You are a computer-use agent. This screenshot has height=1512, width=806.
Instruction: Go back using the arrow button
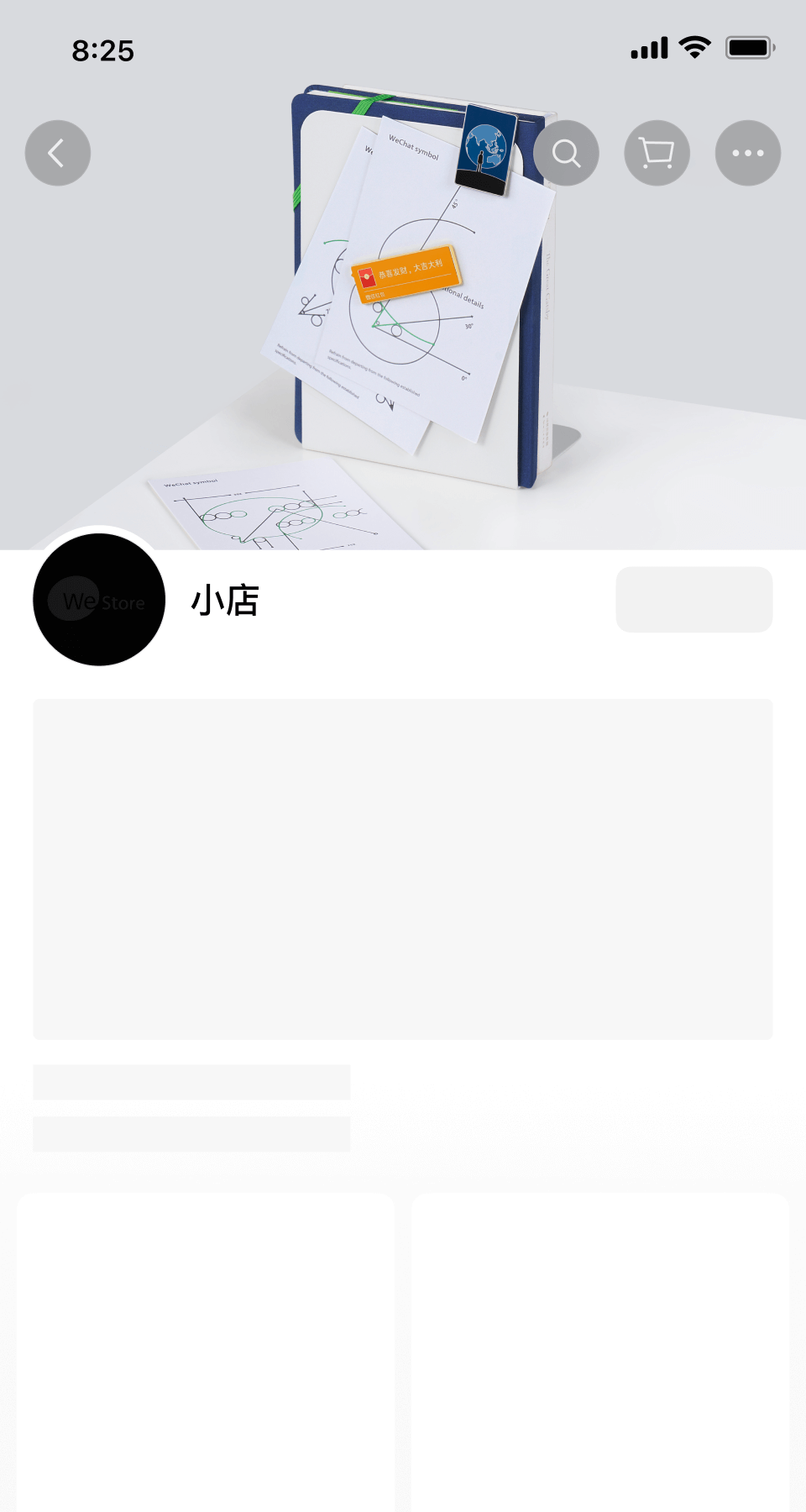click(x=58, y=153)
